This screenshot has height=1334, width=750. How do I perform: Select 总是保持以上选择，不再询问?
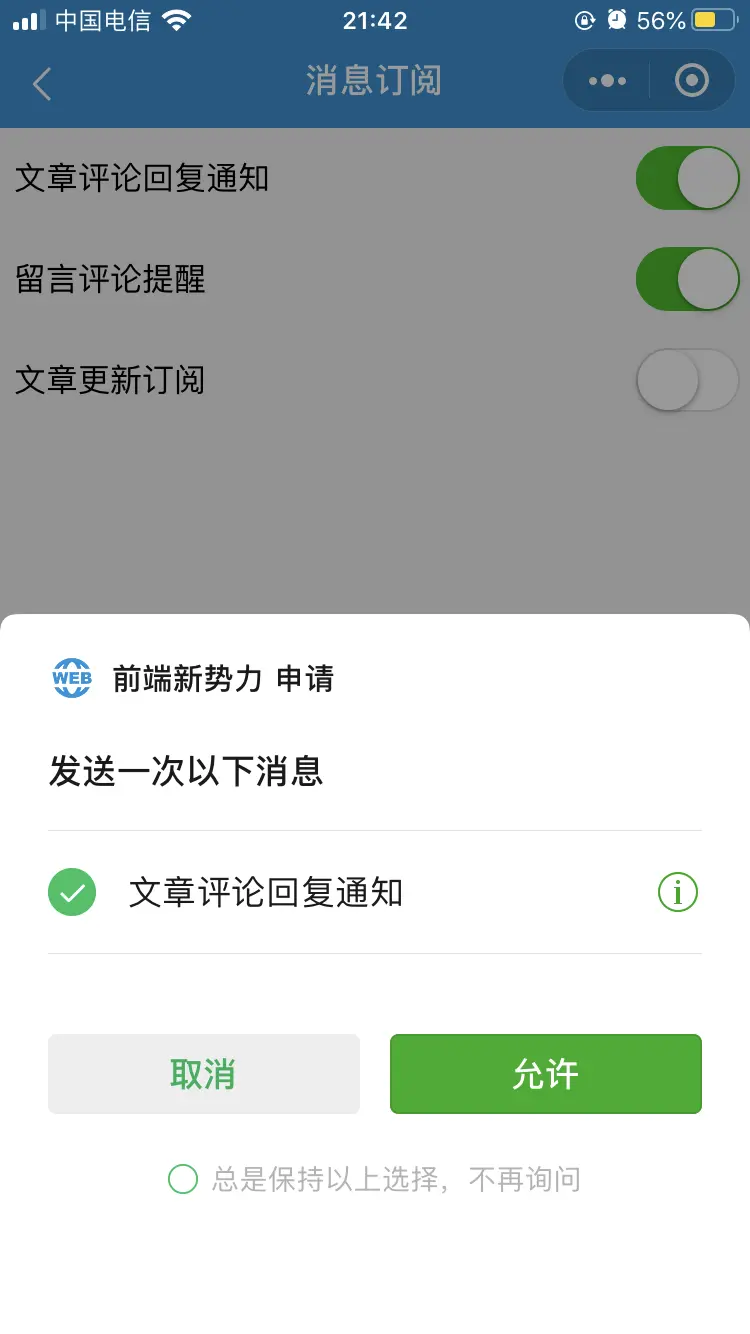(183, 1179)
